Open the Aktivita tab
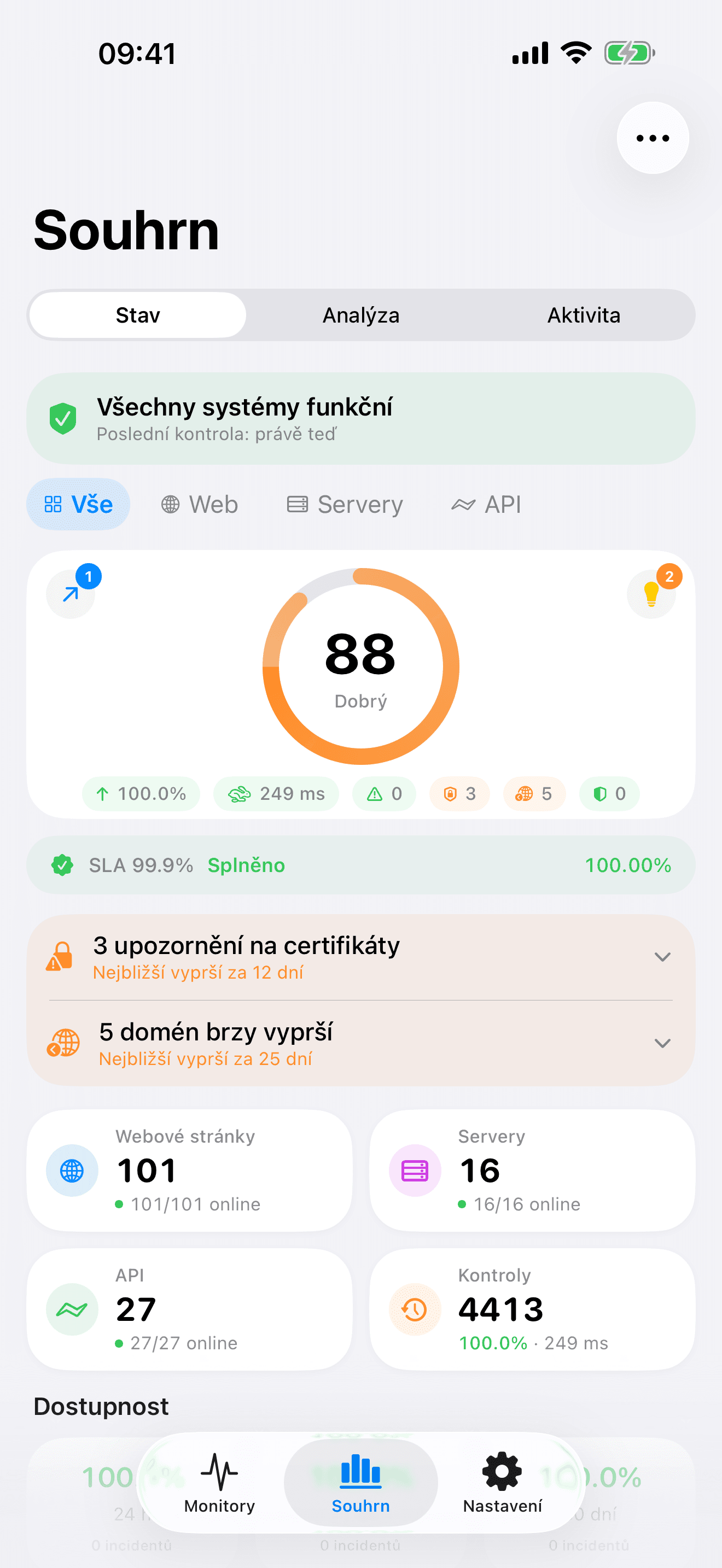Screen dimensions: 722x1568 tap(584, 315)
